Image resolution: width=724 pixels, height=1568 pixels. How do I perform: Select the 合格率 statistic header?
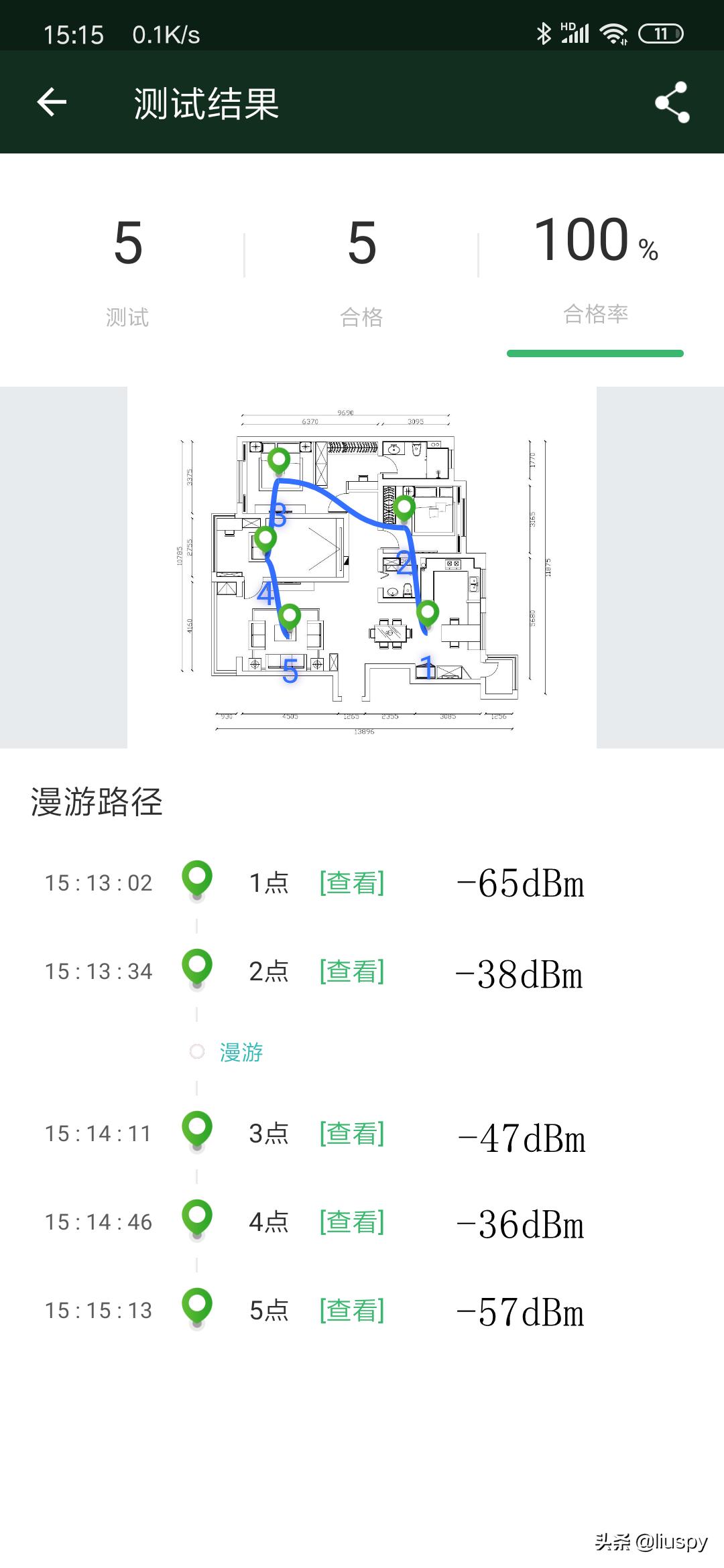[595, 314]
